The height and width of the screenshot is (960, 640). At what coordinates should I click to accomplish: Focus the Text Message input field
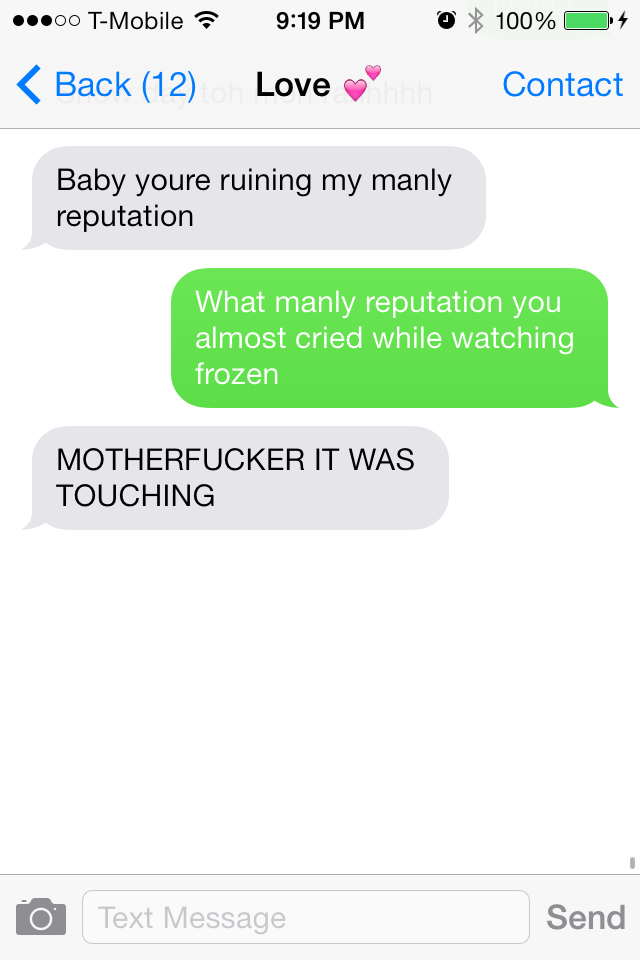(x=305, y=917)
